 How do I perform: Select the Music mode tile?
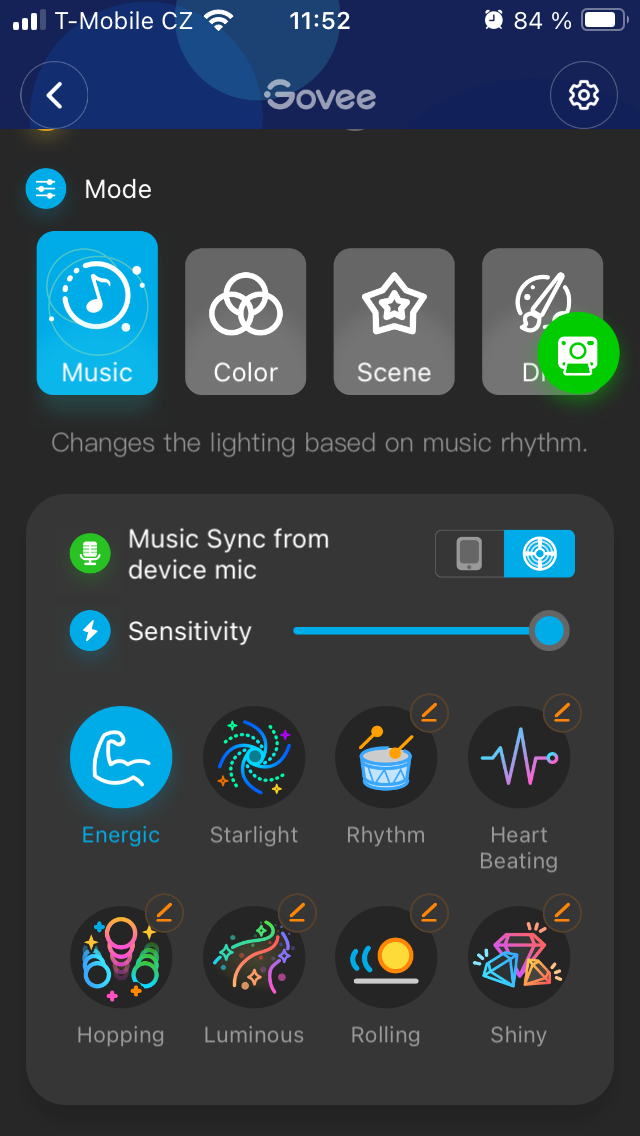[x=97, y=313]
